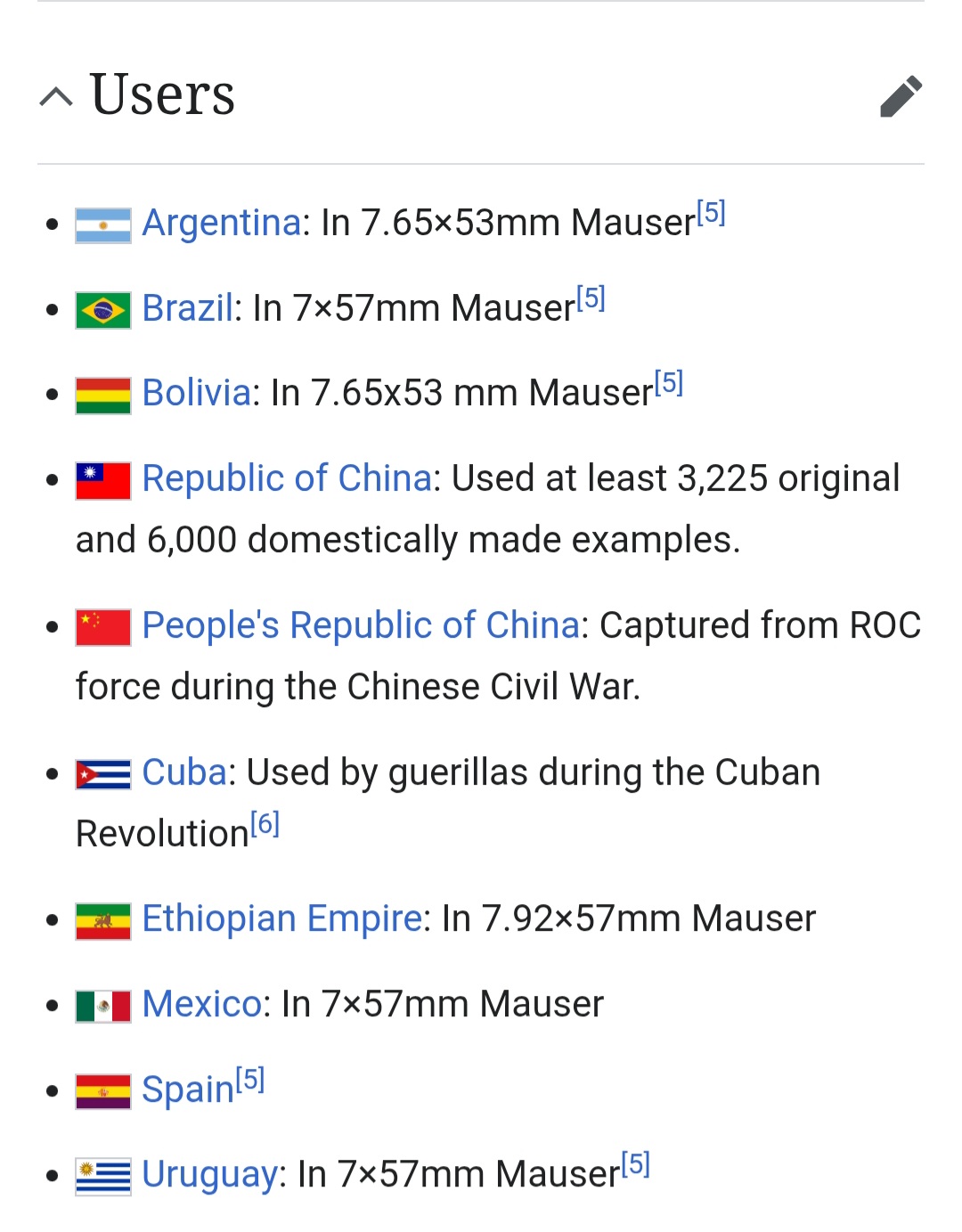Screen dimensions: 962x1232
Task: Follow the Uruguay link
Action: point(209,1174)
